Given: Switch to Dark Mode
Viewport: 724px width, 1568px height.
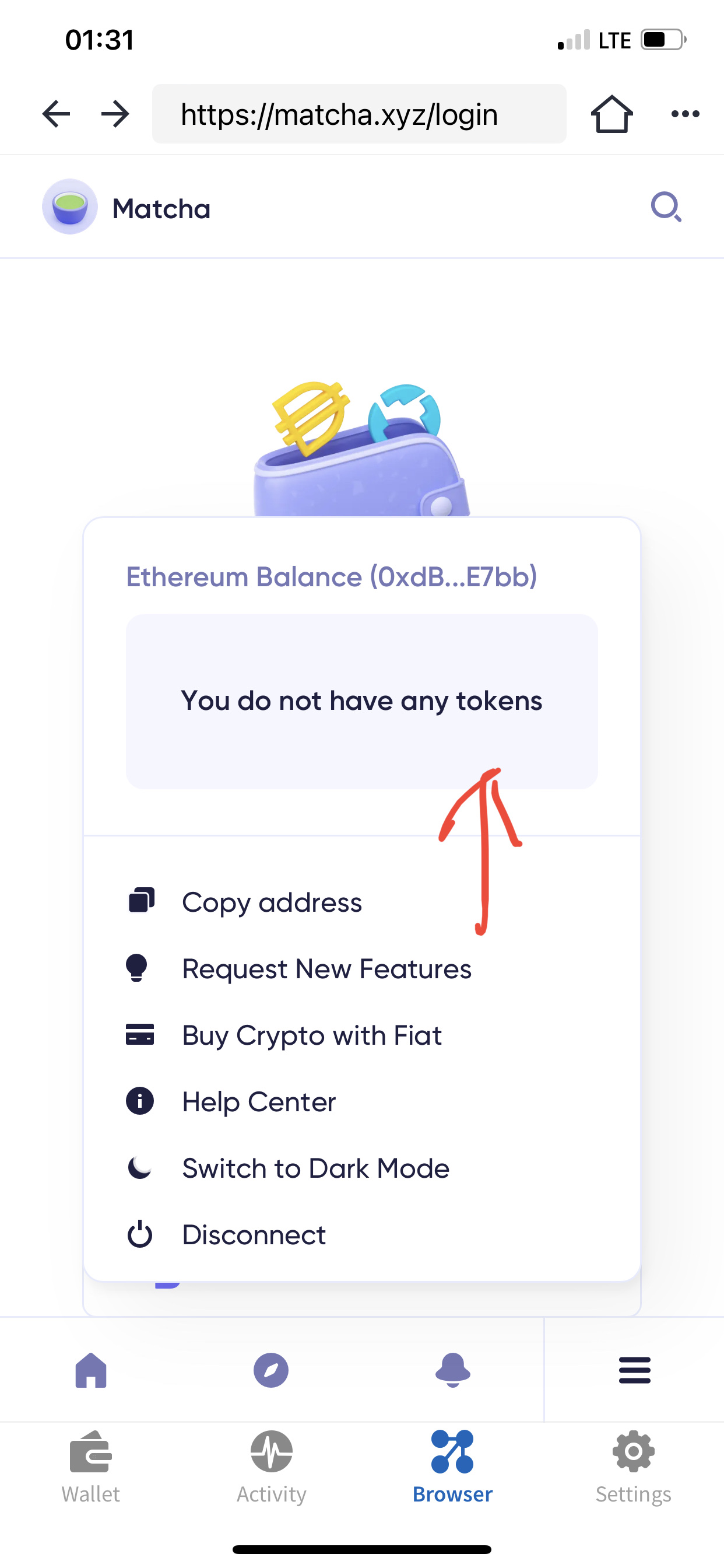Looking at the screenshot, I should tap(315, 1168).
